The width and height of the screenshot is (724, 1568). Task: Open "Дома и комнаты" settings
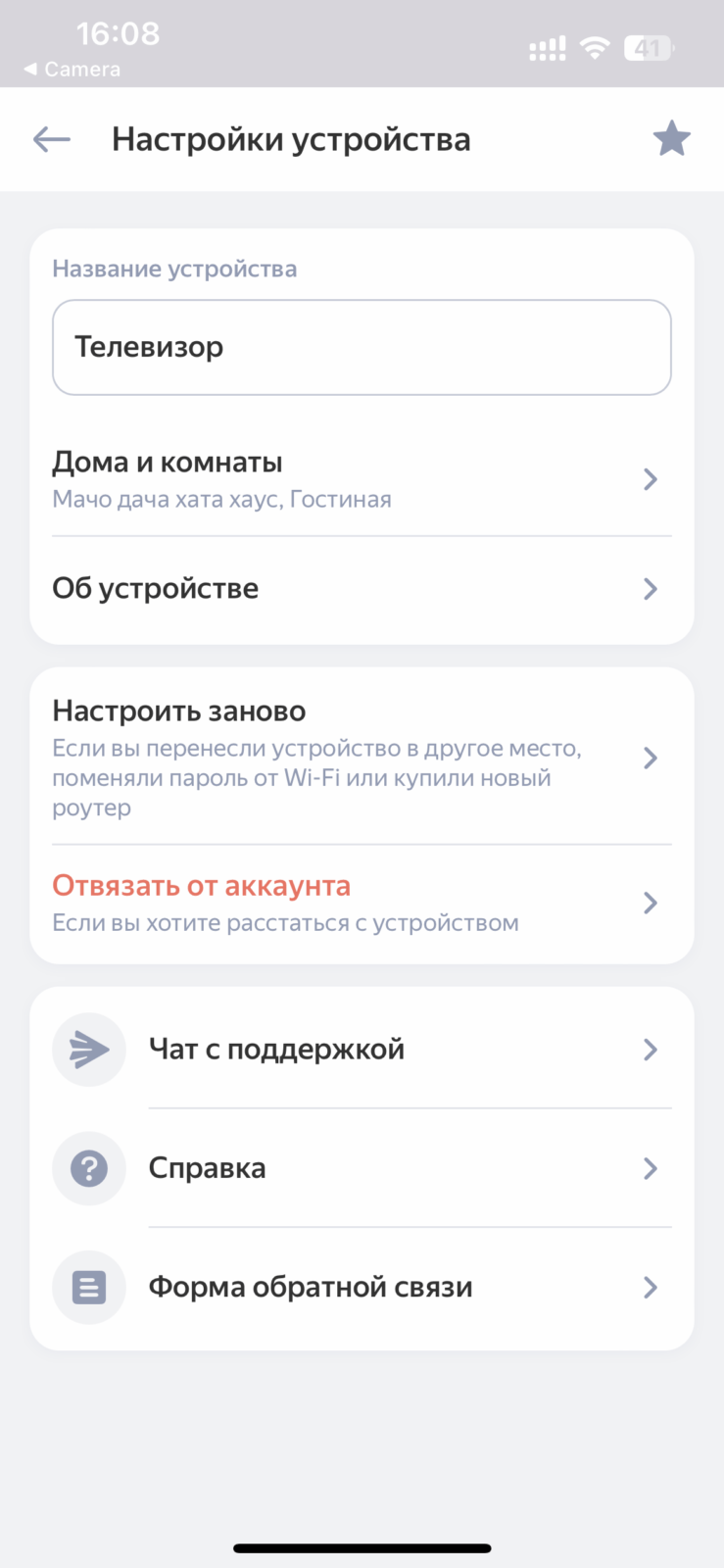coord(362,479)
